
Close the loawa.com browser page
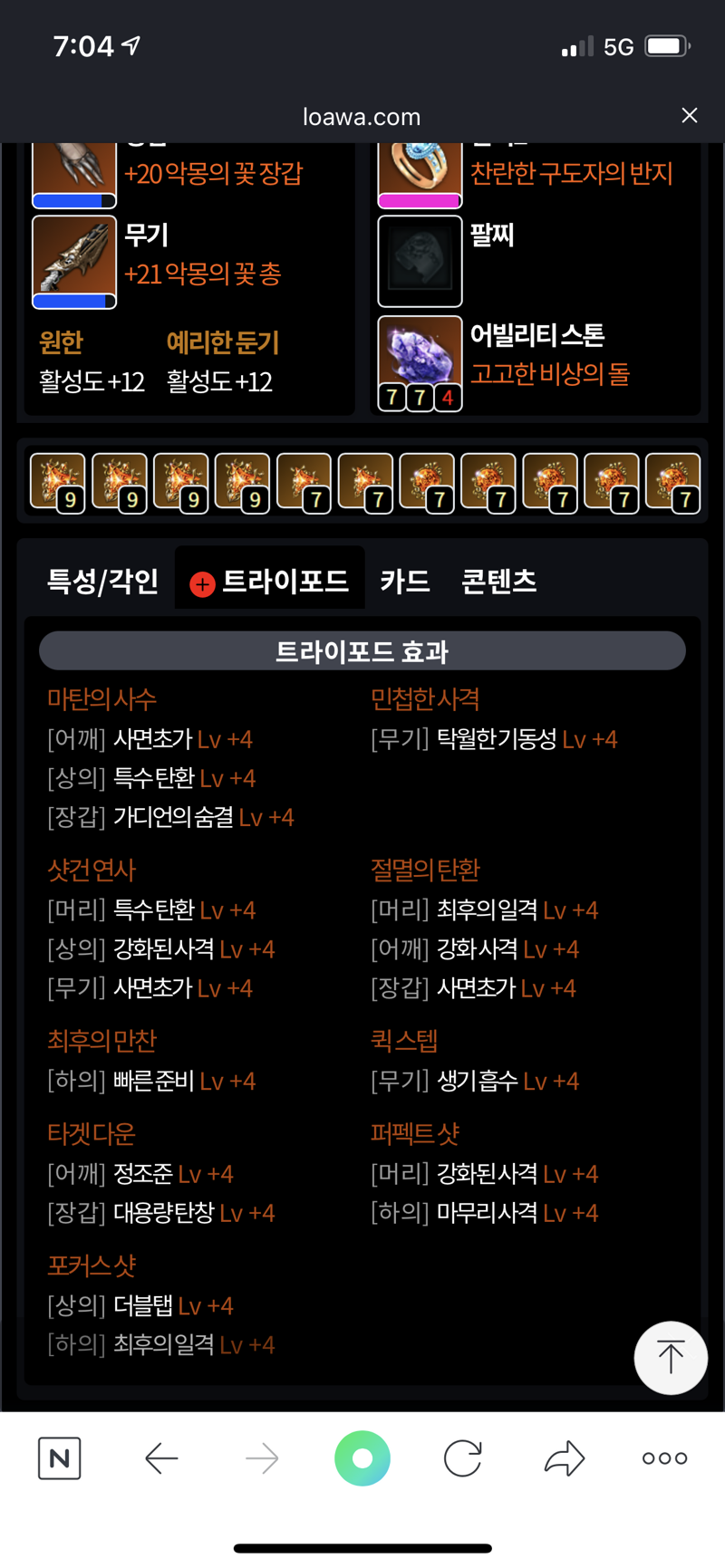[x=689, y=115]
